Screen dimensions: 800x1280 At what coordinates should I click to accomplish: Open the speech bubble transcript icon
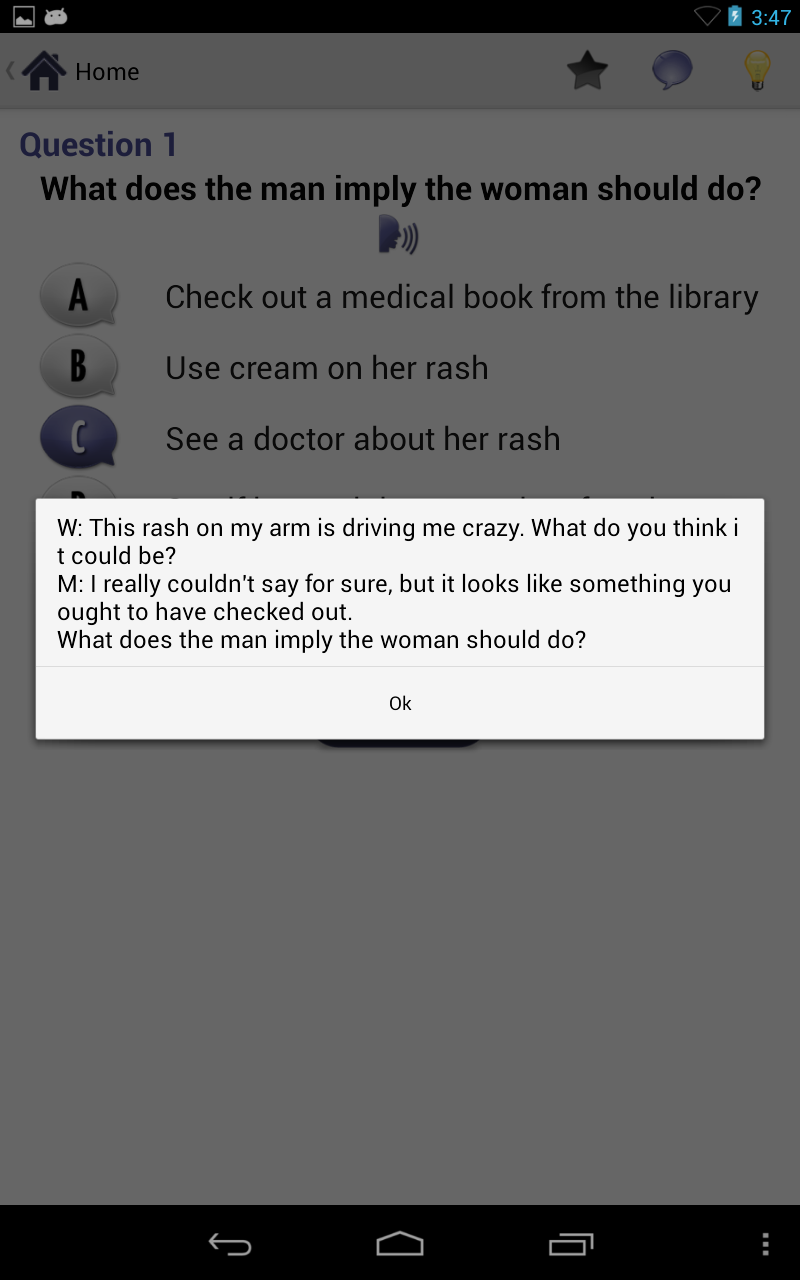(672, 71)
